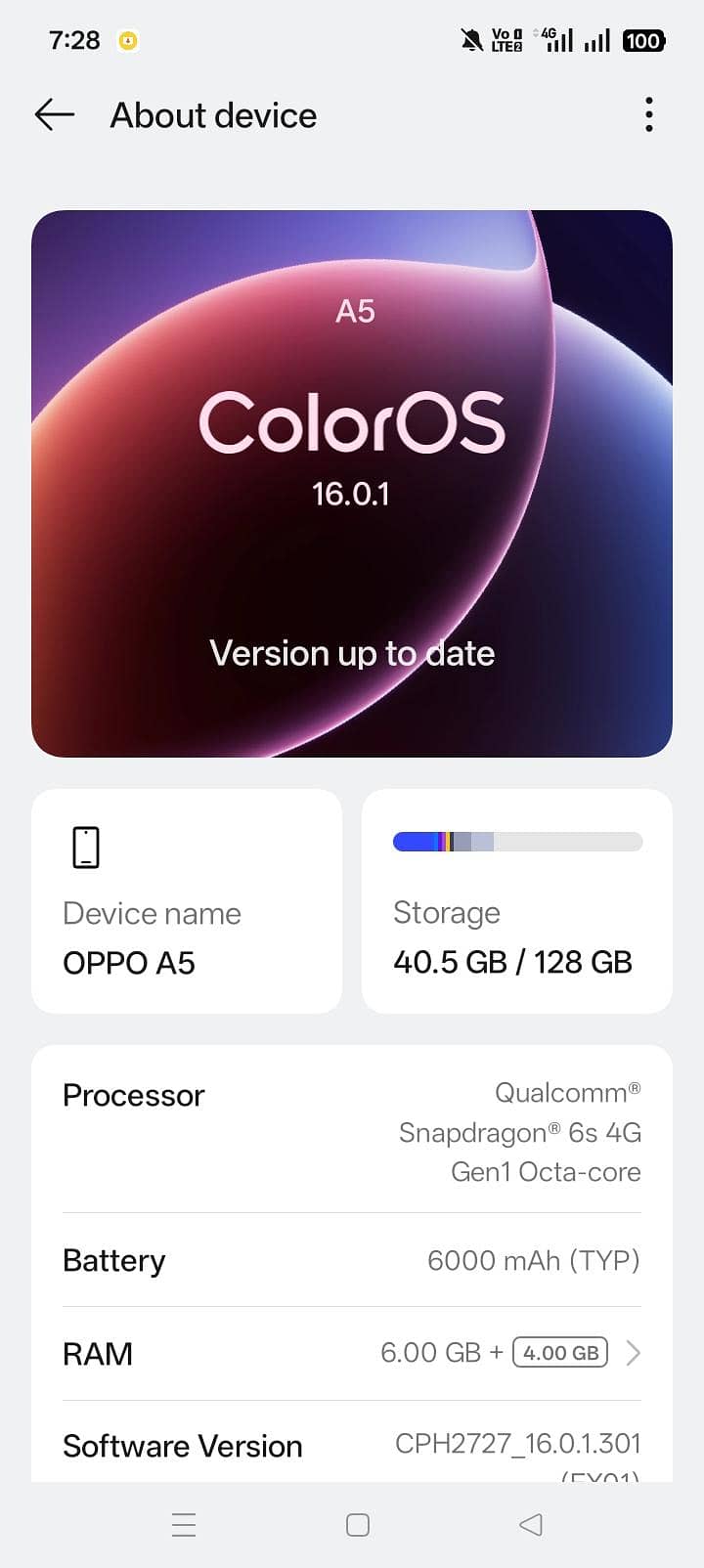This screenshot has height=1568, width=704.
Task: Tap the phone icon on Device name card
Action: 86,847
